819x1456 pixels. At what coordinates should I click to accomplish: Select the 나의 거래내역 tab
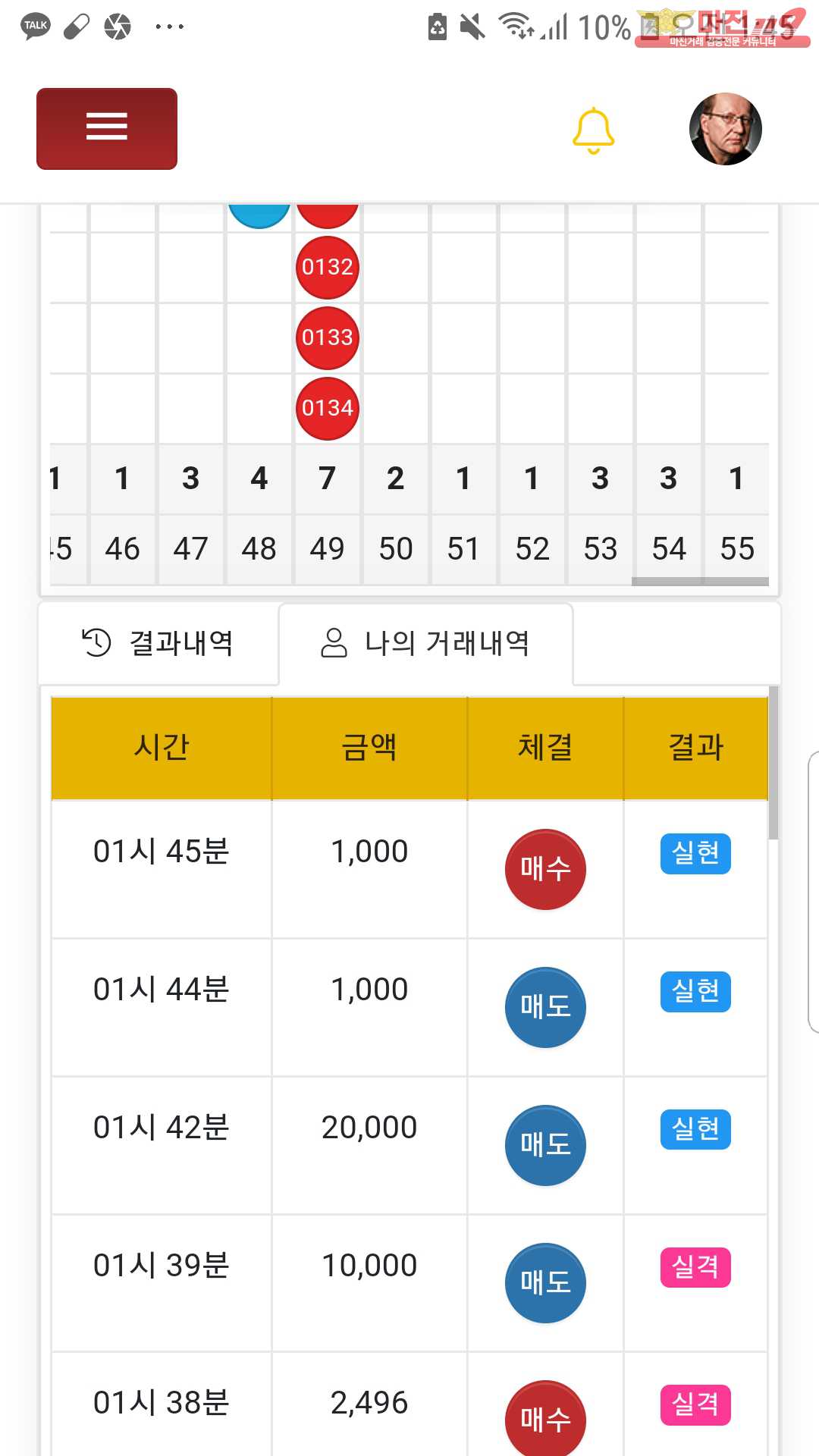425,643
